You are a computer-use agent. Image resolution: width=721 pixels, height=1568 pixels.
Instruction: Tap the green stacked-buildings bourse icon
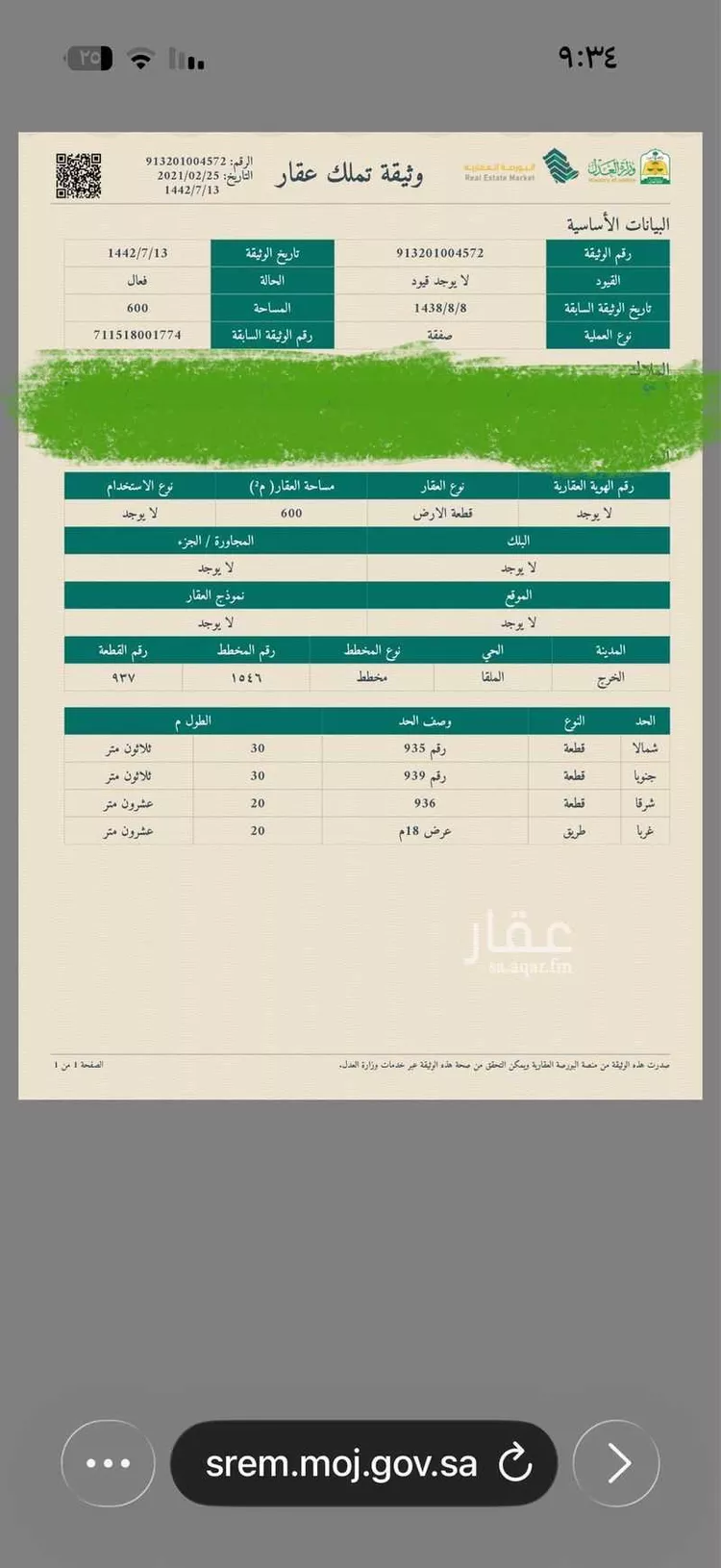pos(561,165)
